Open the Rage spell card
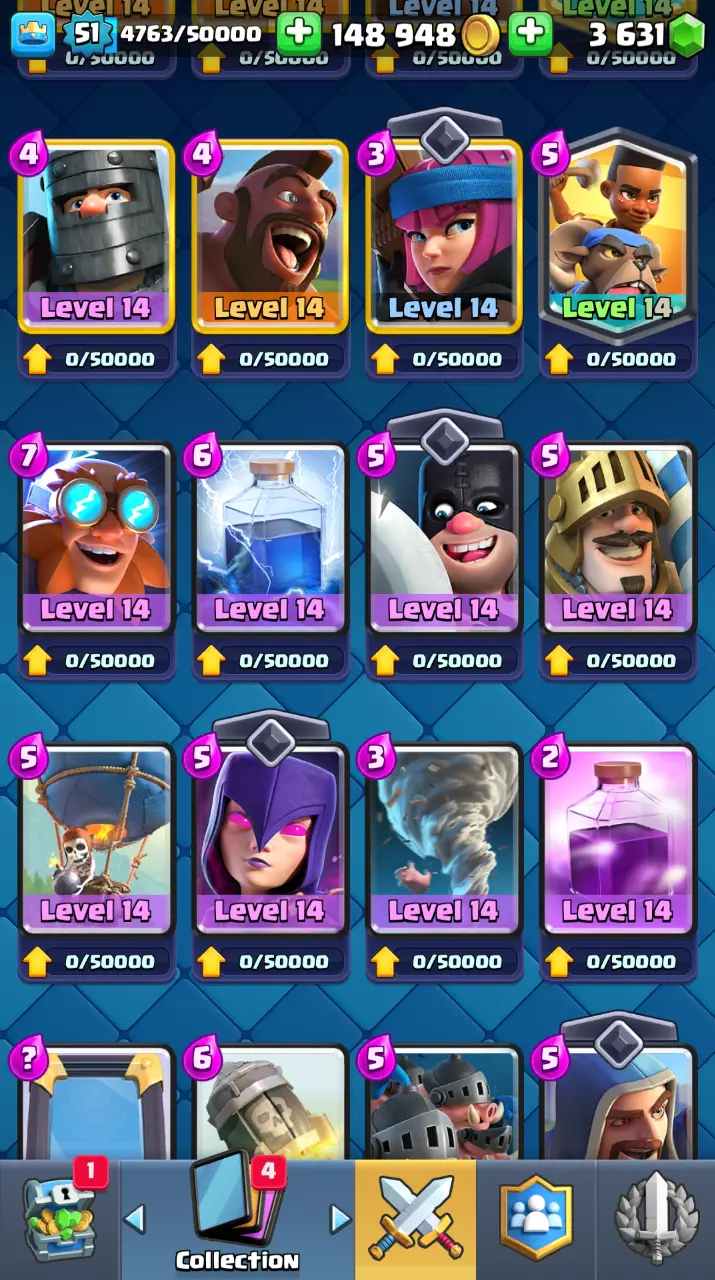 pyautogui.click(x=617, y=838)
